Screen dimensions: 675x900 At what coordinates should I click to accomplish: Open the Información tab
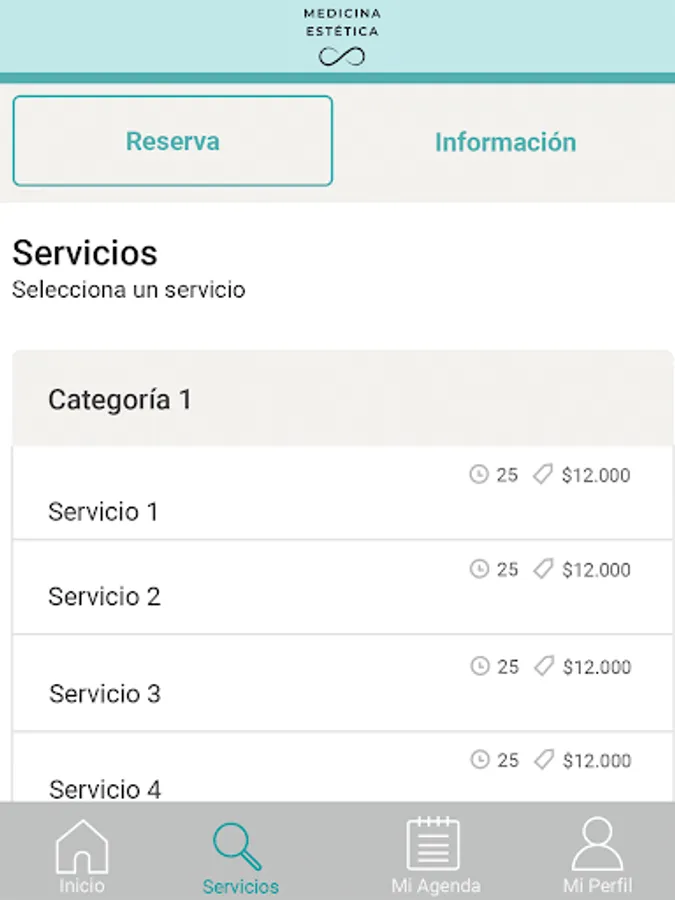(505, 142)
